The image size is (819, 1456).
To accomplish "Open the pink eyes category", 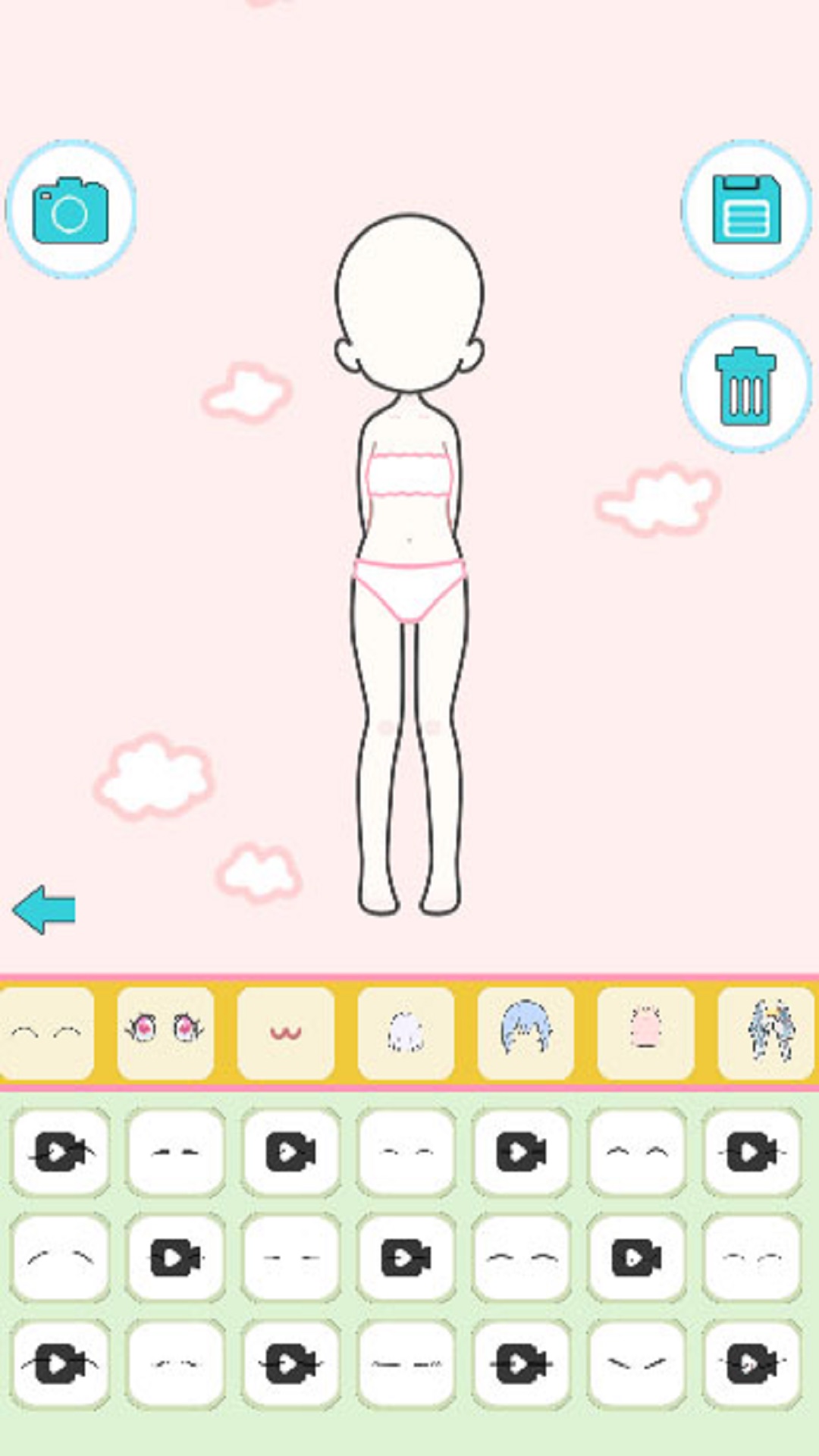I will pos(165,1032).
